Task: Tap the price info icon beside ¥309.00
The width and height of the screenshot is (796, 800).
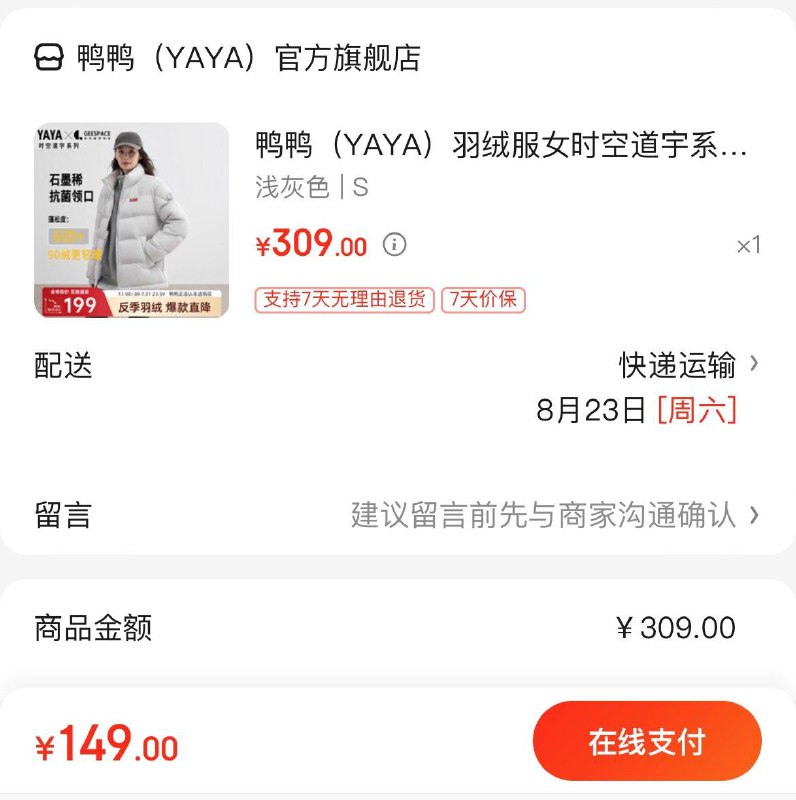Action: (395, 244)
